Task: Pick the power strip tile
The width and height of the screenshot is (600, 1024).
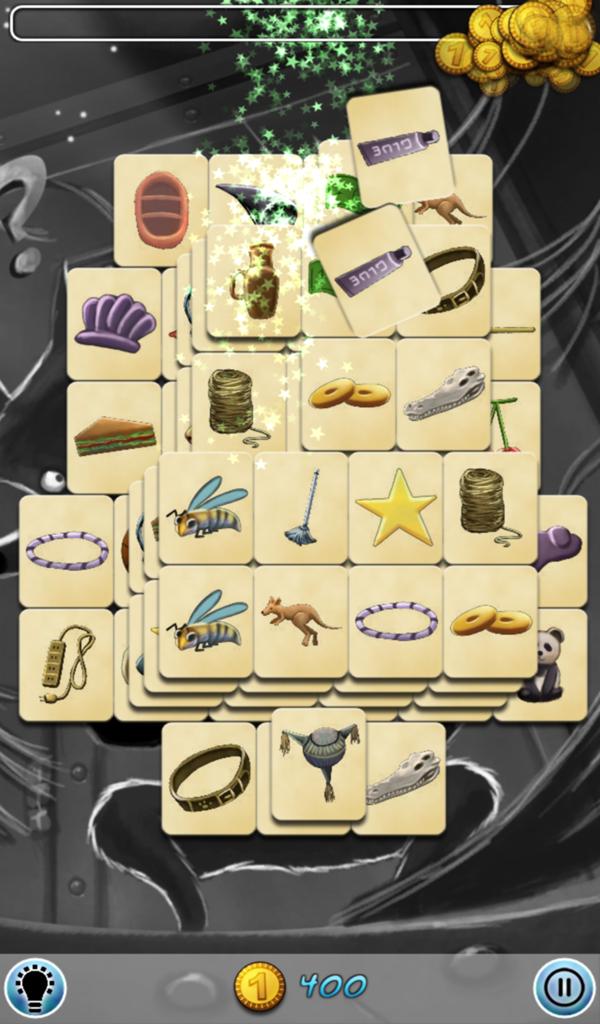Action: coord(66,663)
